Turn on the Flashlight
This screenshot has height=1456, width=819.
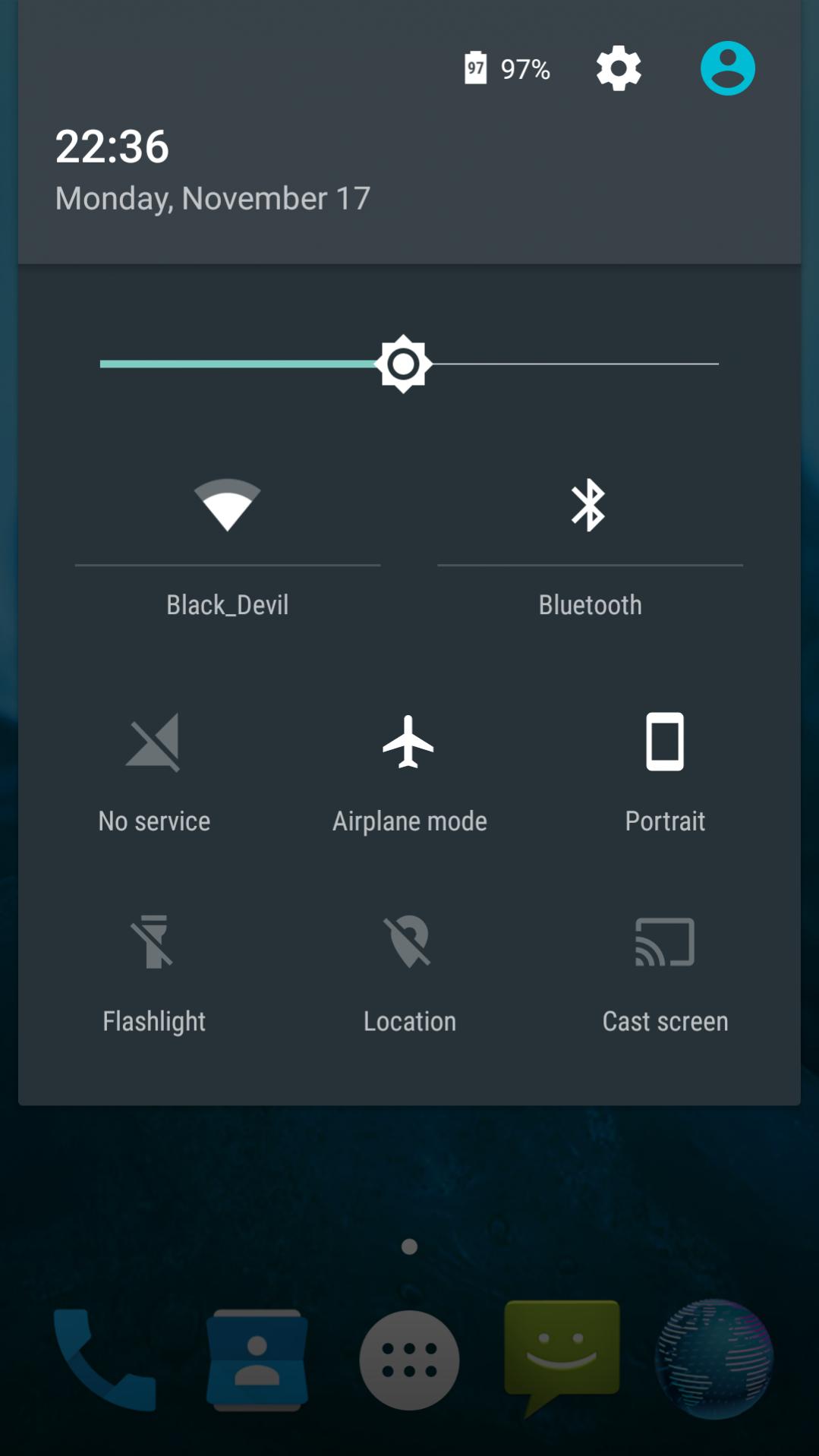[x=154, y=969]
